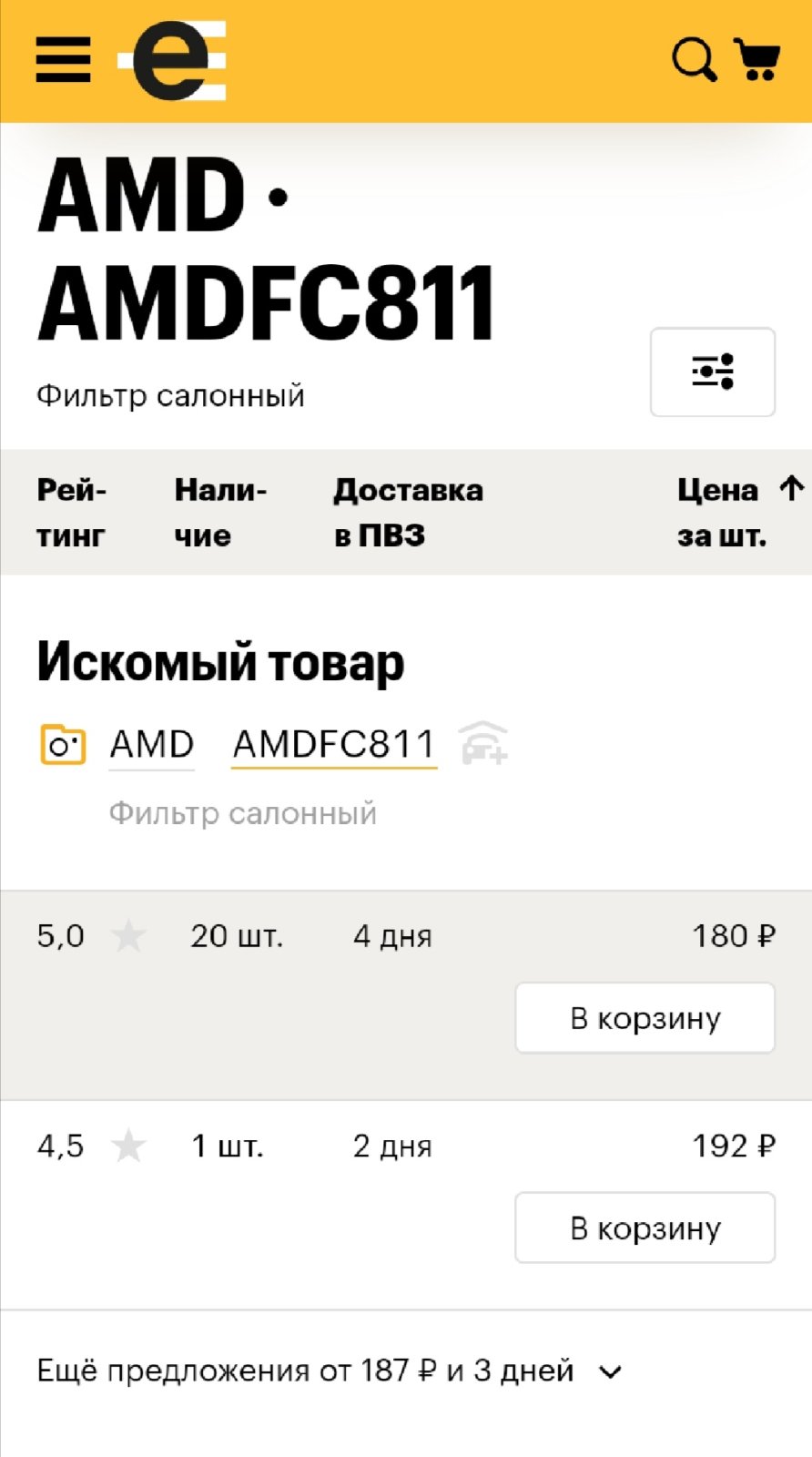The width and height of the screenshot is (812, 1457).
Task: Sort offers by Рейтинг
Action: pyautogui.click(x=72, y=512)
